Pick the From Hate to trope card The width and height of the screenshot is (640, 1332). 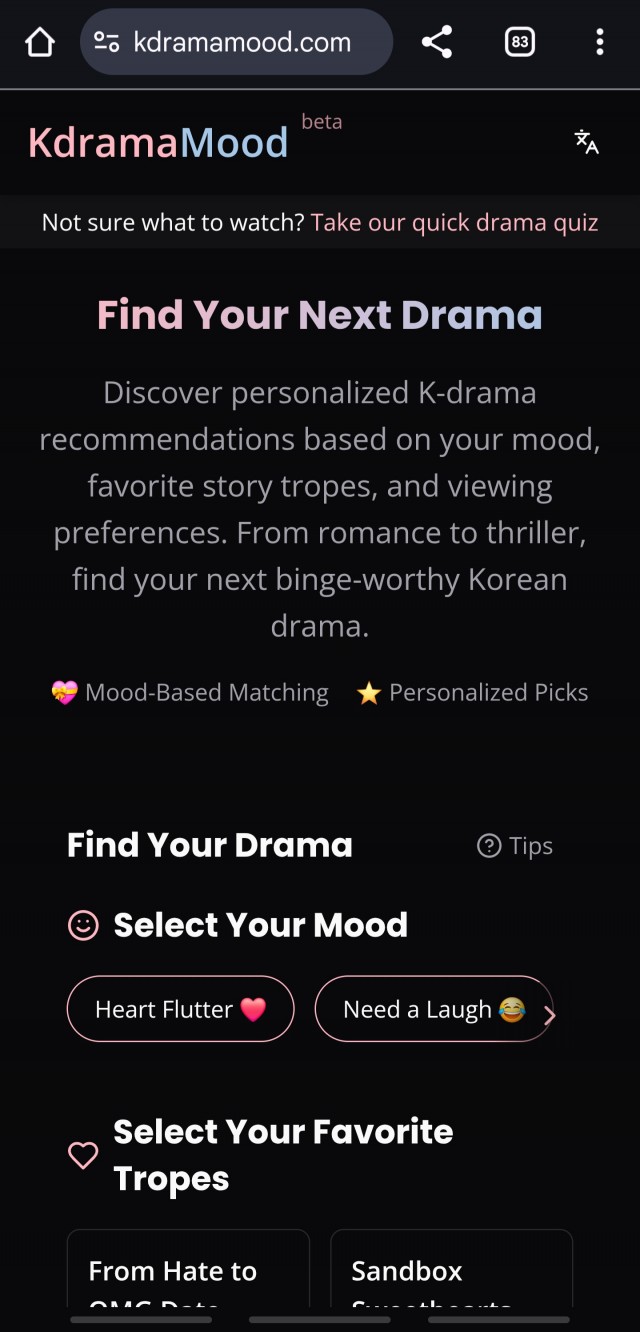(188, 1270)
